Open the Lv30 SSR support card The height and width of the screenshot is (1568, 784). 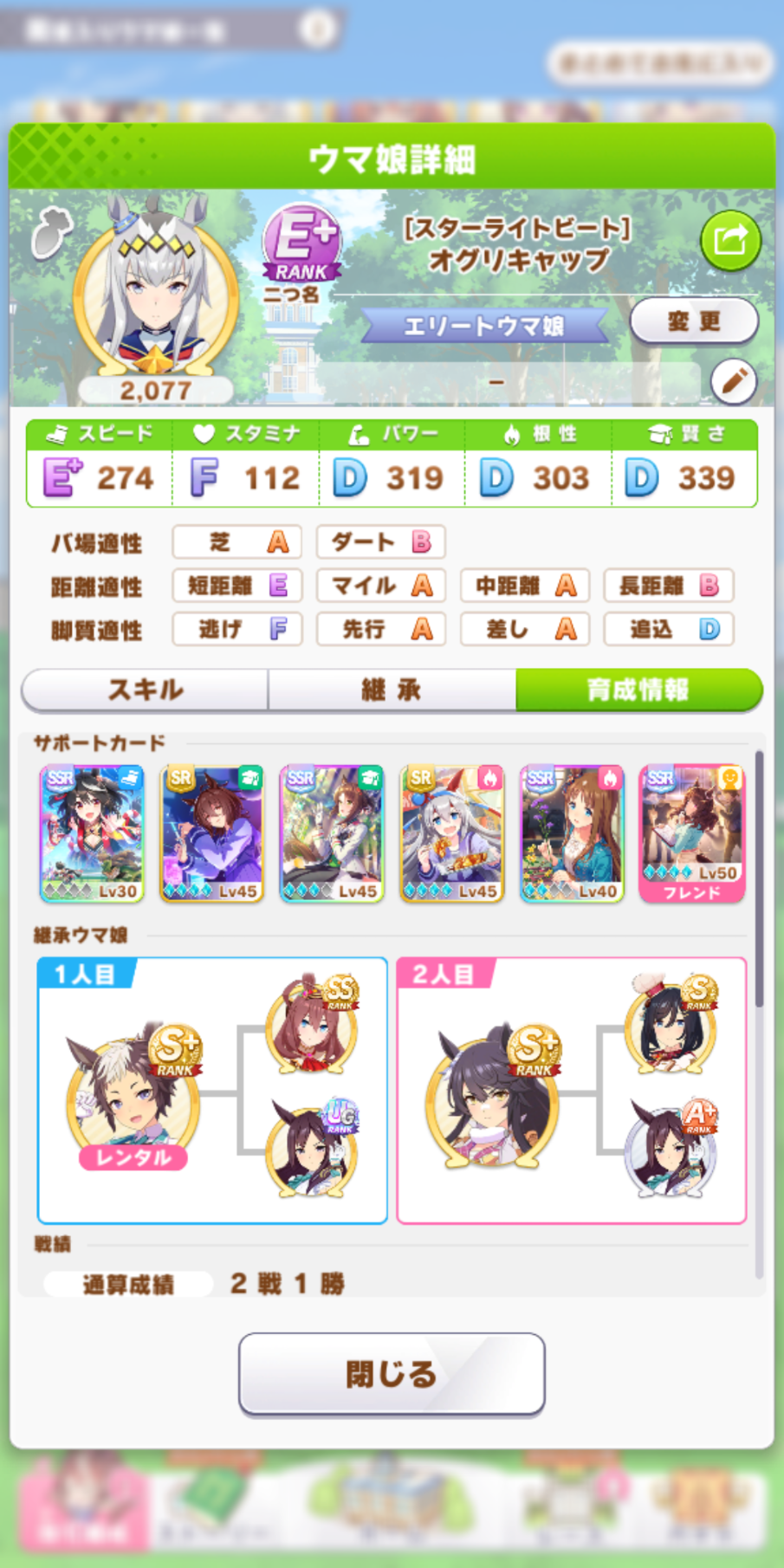[92, 833]
